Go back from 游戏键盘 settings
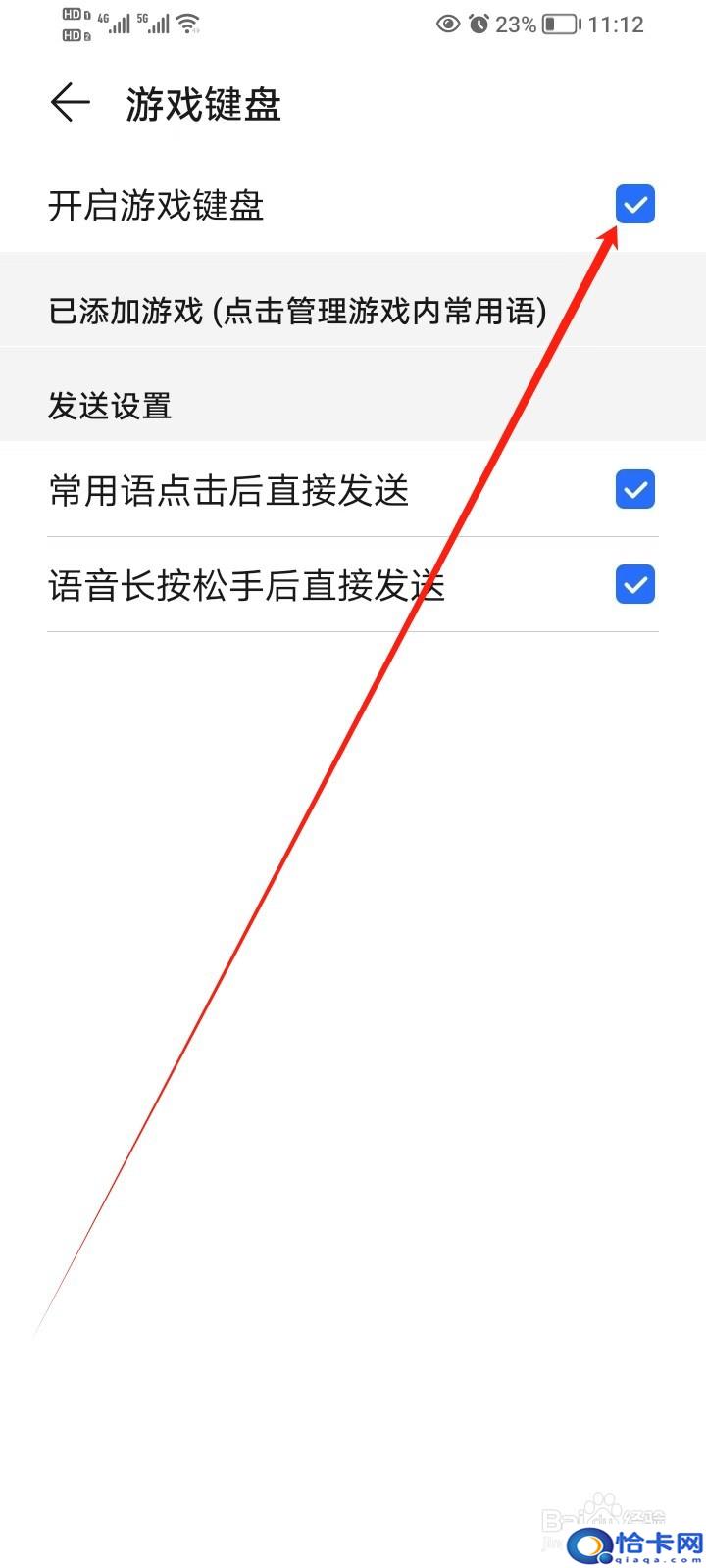Viewport: 706px width, 1568px height. pyautogui.click(x=71, y=103)
